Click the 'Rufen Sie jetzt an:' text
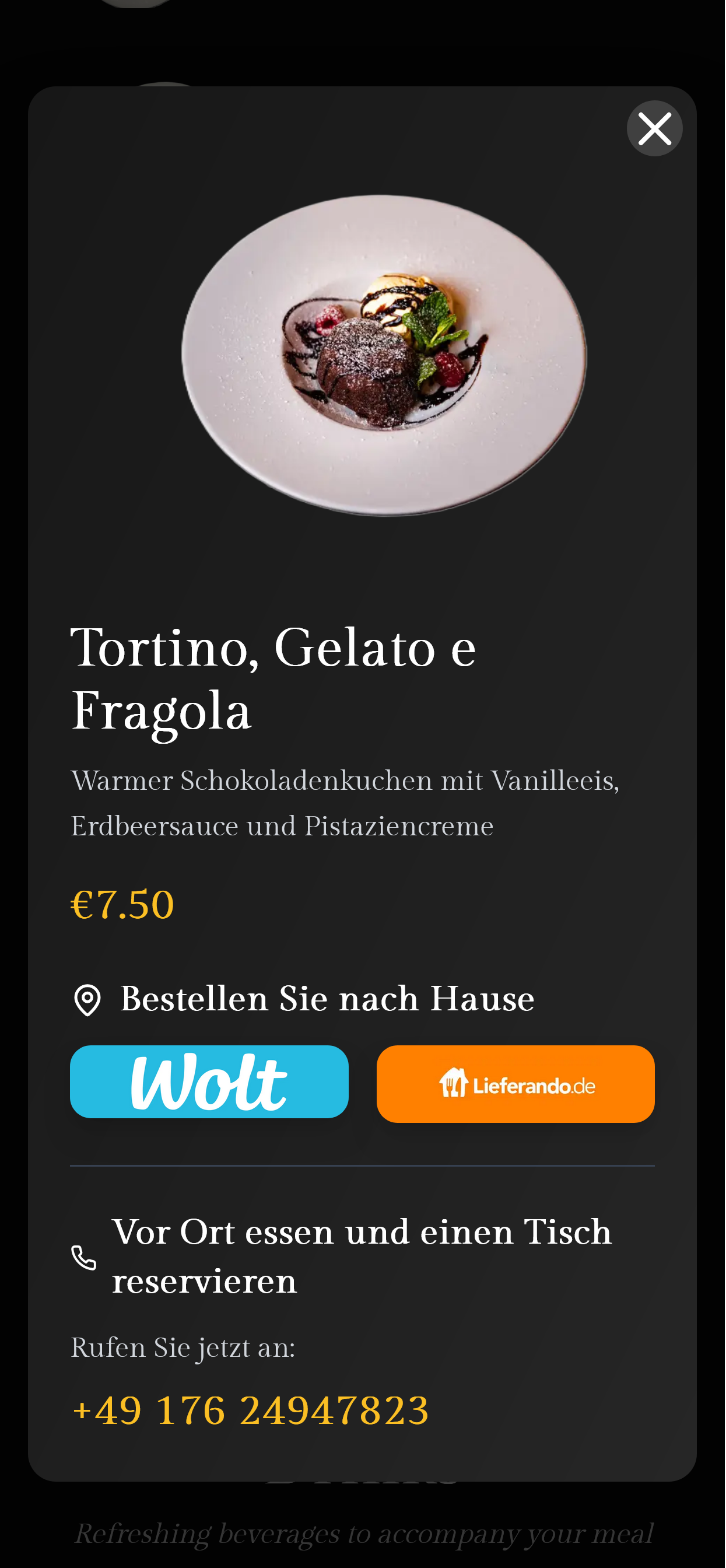Screen dimensions: 726x1568 click(182, 1346)
